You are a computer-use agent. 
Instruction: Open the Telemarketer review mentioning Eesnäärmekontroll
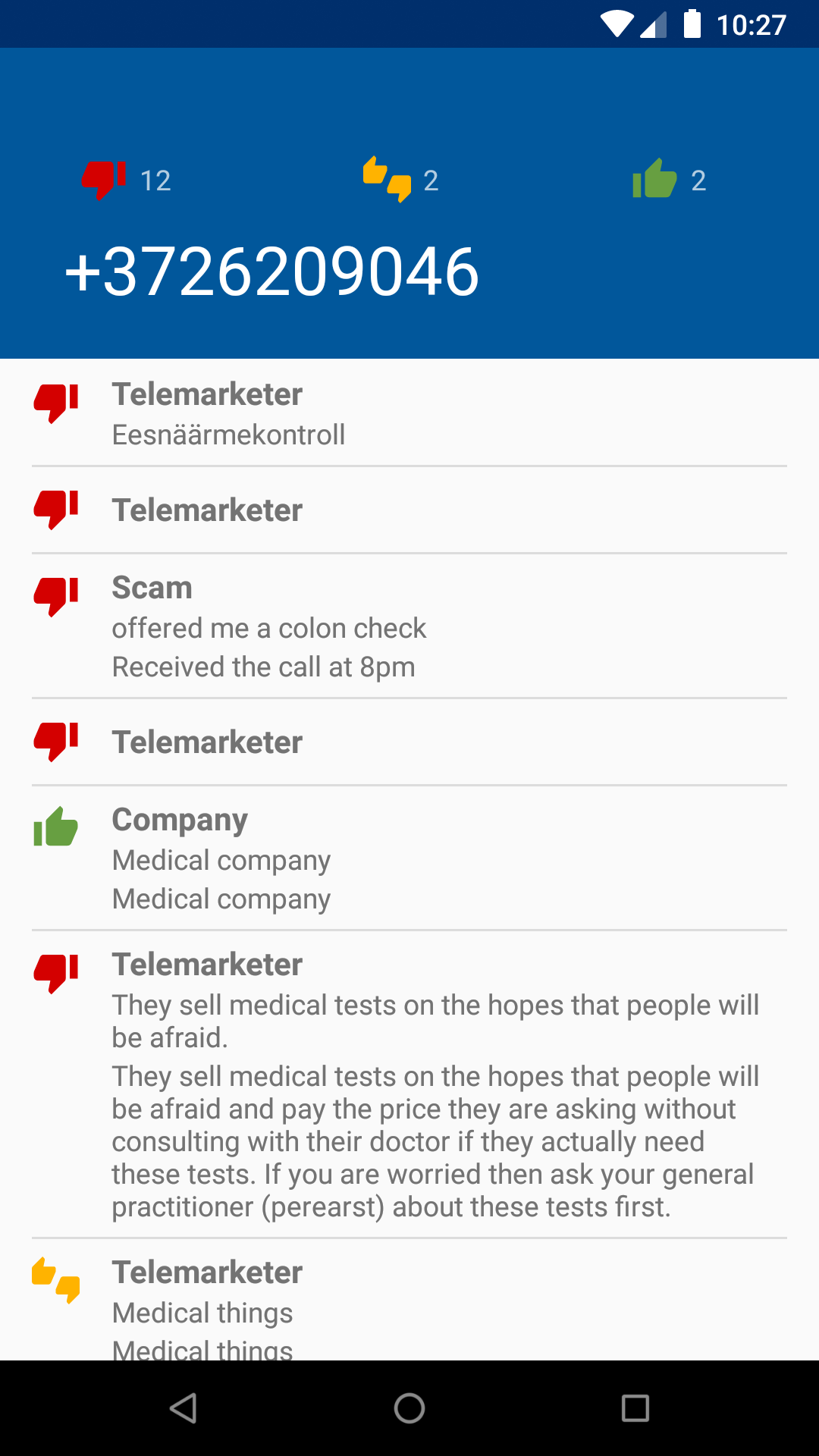409,413
